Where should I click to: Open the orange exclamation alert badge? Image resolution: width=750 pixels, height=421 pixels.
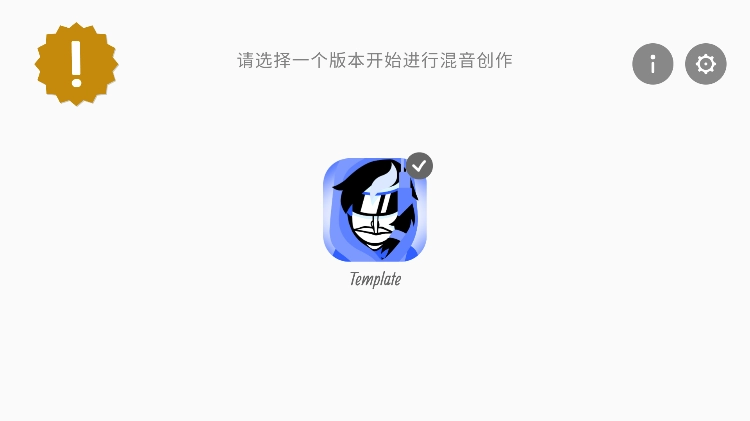point(76,64)
